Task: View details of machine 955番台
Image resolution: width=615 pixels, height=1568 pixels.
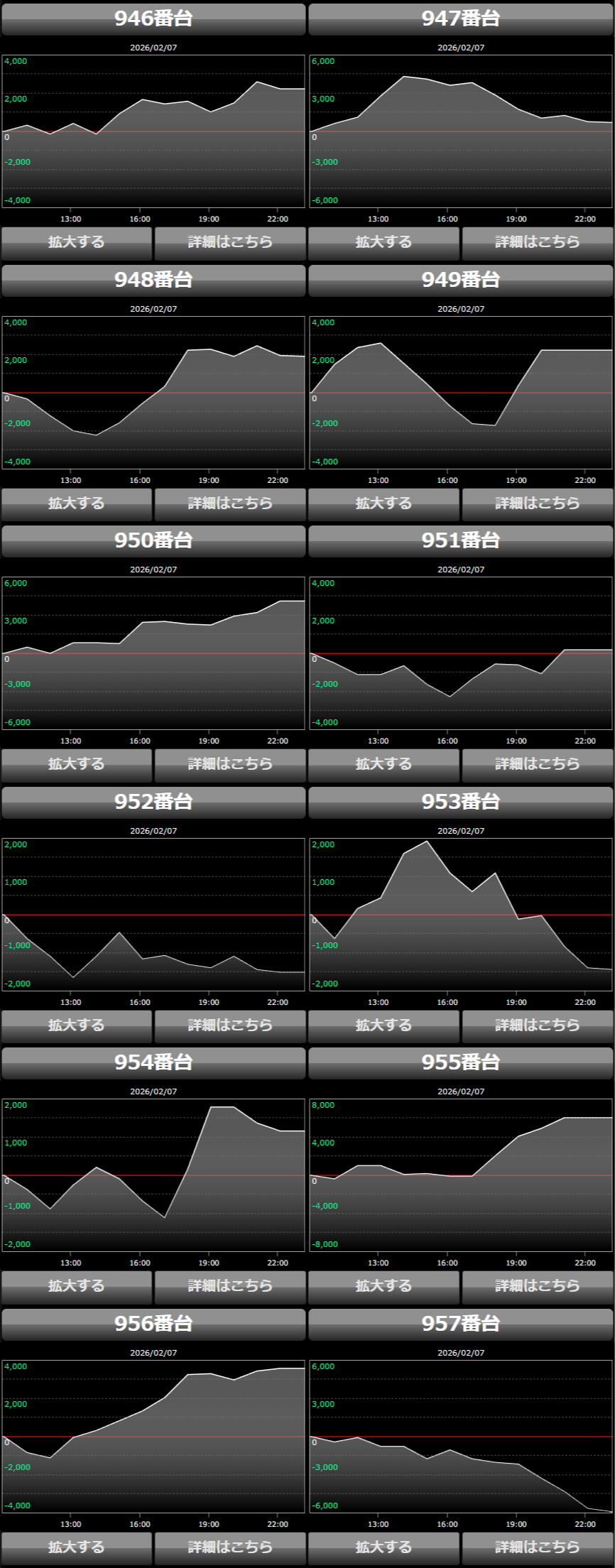Action: tap(538, 1286)
